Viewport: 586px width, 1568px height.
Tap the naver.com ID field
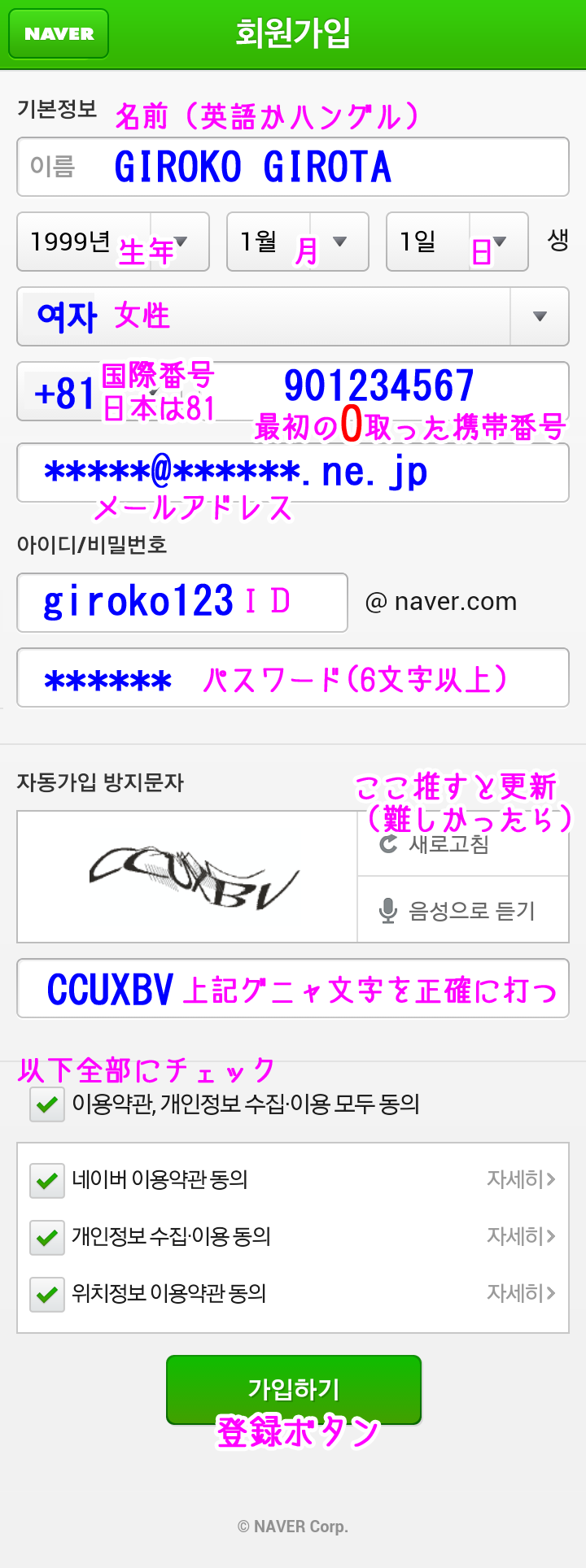[182, 603]
